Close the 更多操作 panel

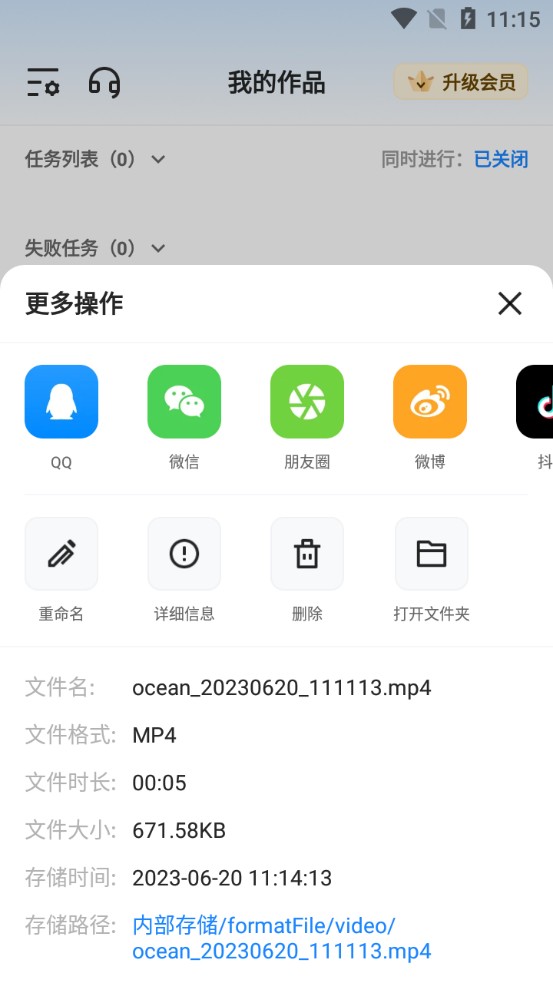509,304
